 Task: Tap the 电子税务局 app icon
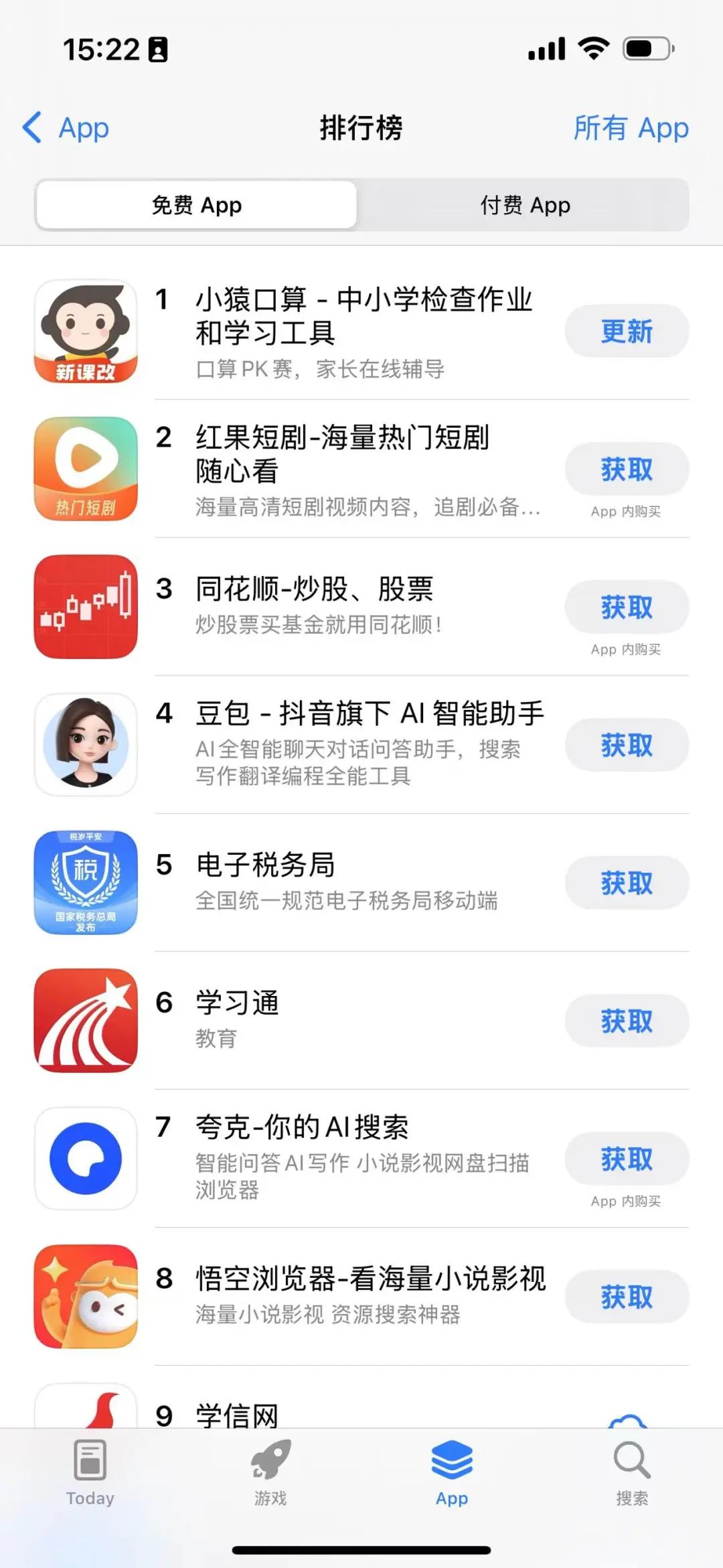point(85,883)
